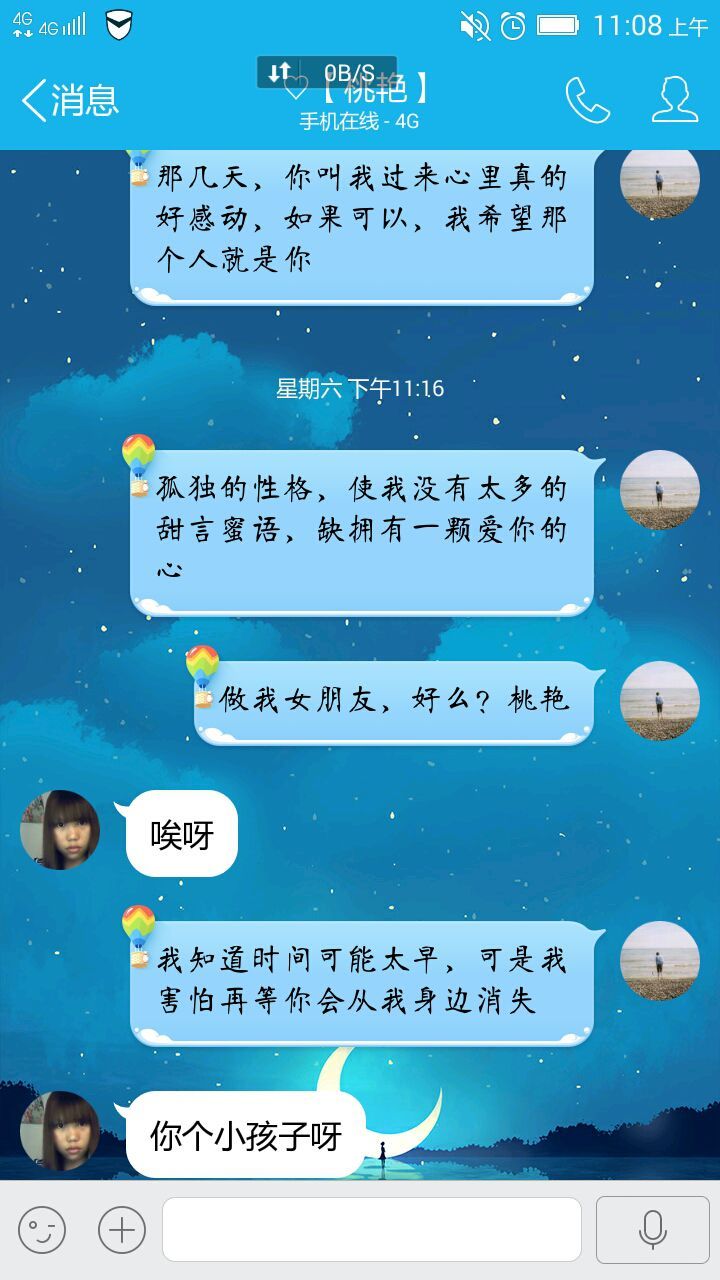Open the emoji picker

tap(42, 1229)
